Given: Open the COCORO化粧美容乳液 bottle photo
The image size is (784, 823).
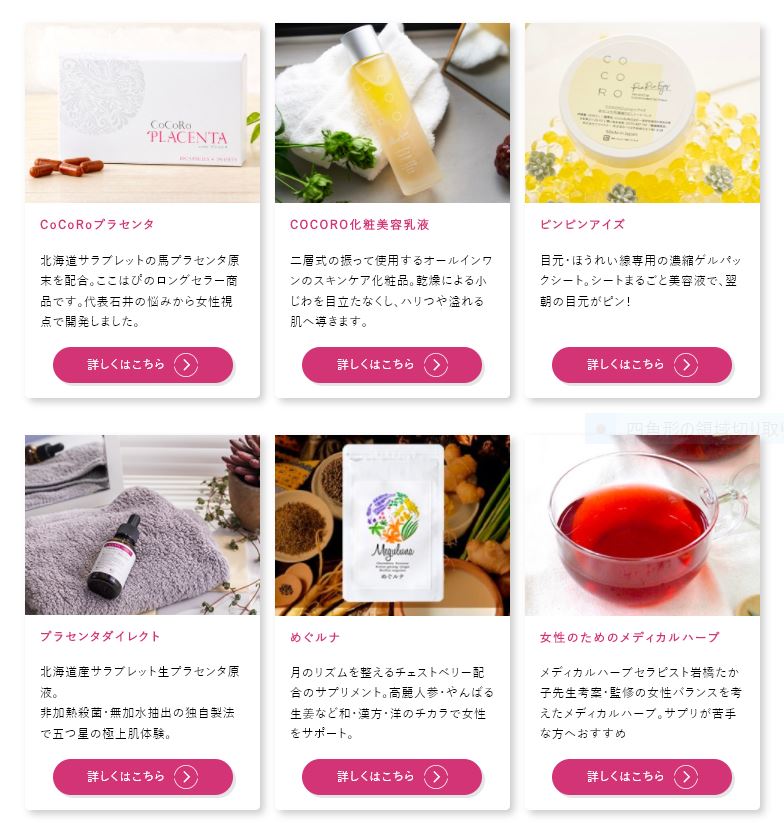Looking at the screenshot, I should pos(392,113).
